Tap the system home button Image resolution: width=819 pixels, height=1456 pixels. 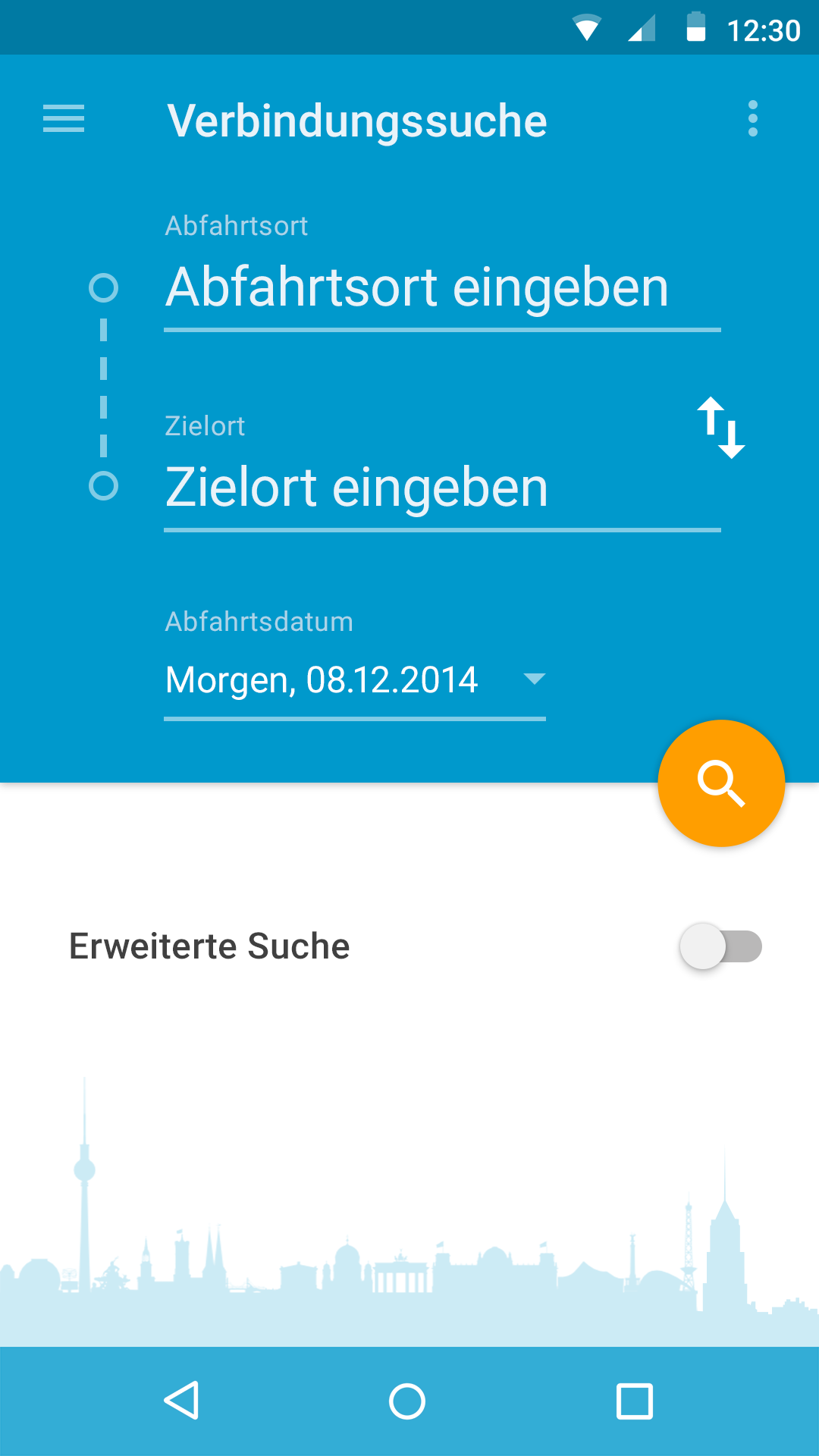click(407, 1401)
